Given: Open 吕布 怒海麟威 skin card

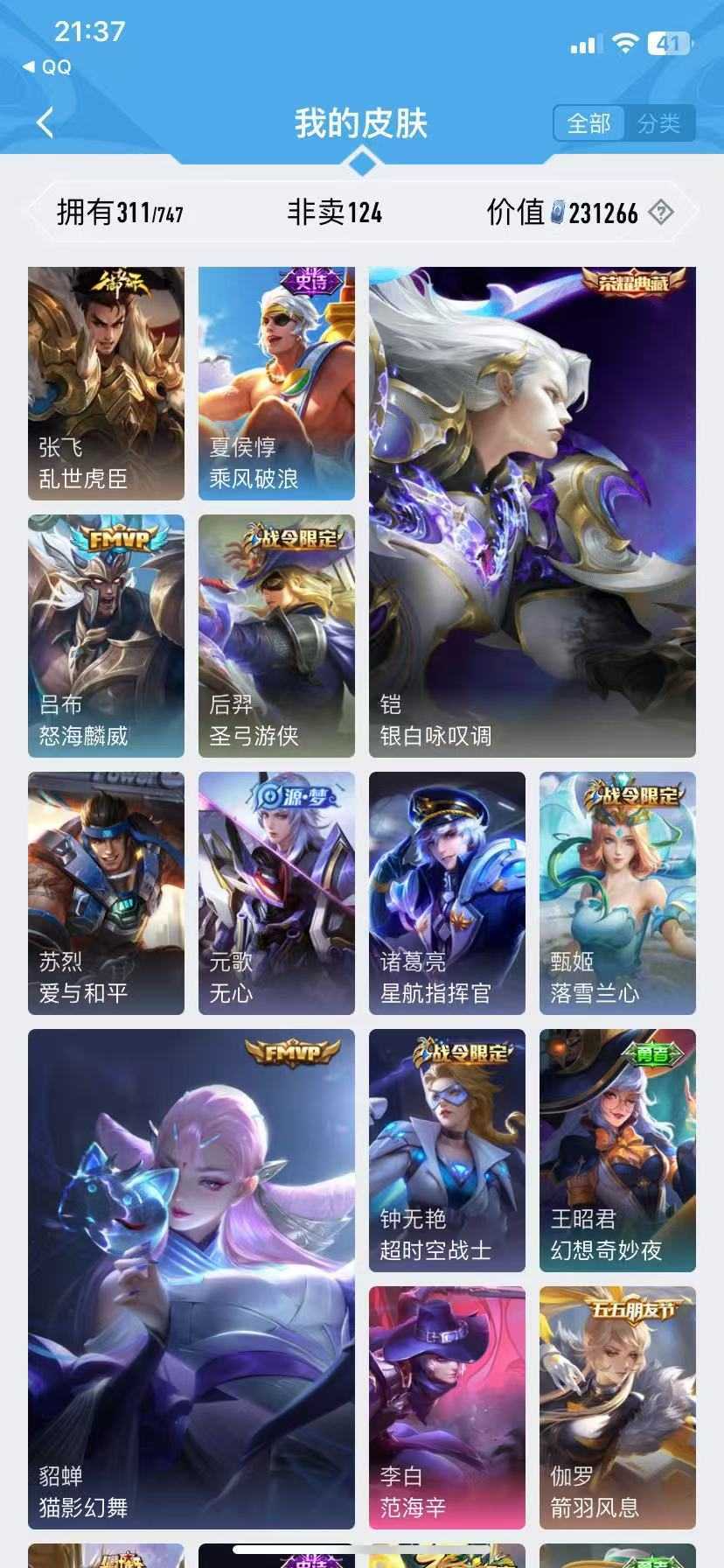Looking at the screenshot, I should click(106, 635).
